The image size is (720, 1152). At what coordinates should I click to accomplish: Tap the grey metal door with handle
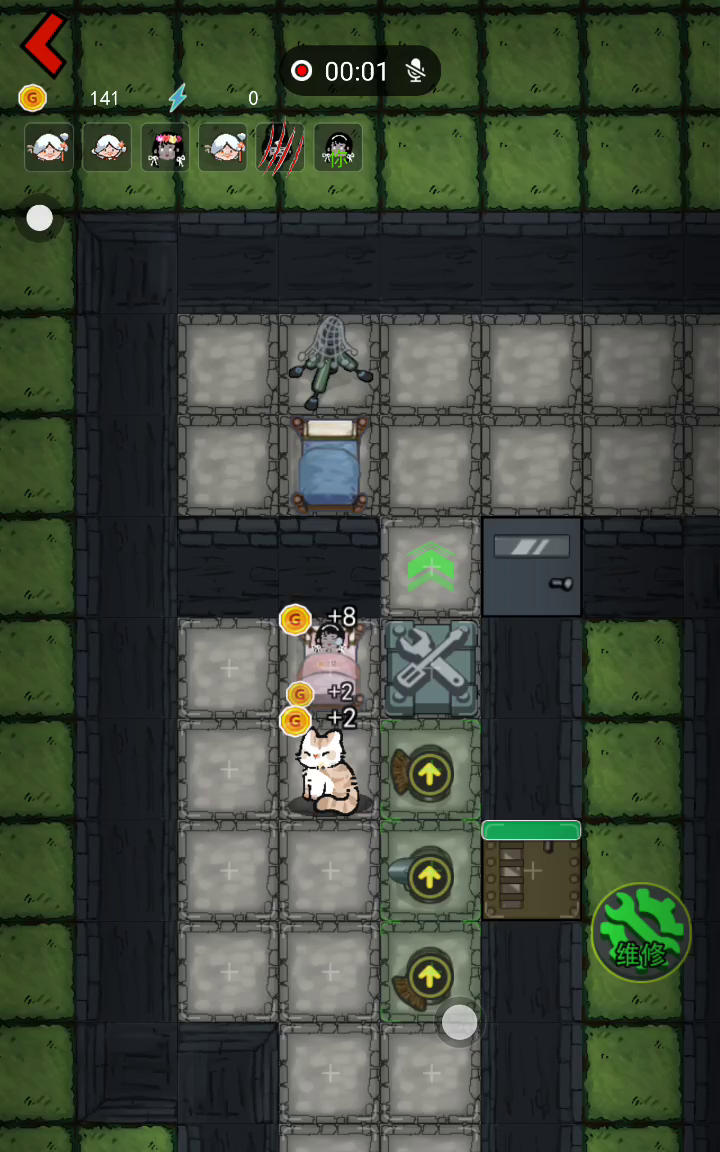point(531,567)
